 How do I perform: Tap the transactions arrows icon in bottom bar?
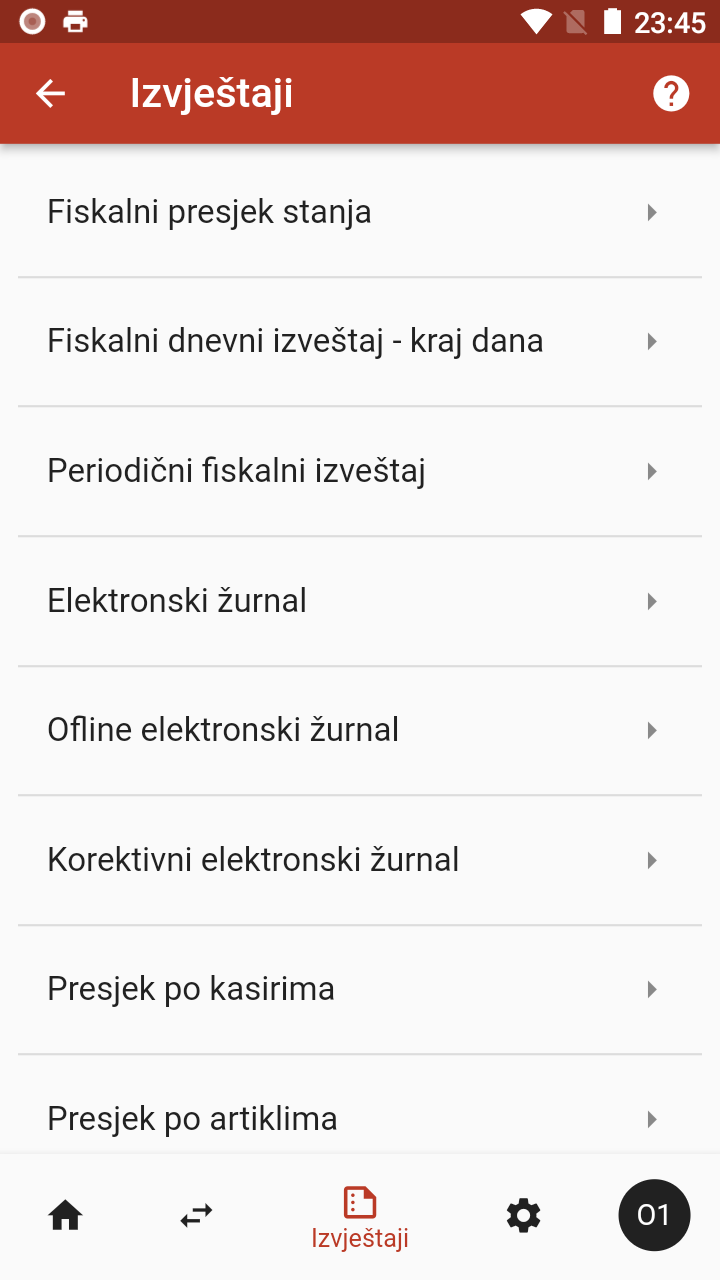pyautogui.click(x=196, y=1214)
